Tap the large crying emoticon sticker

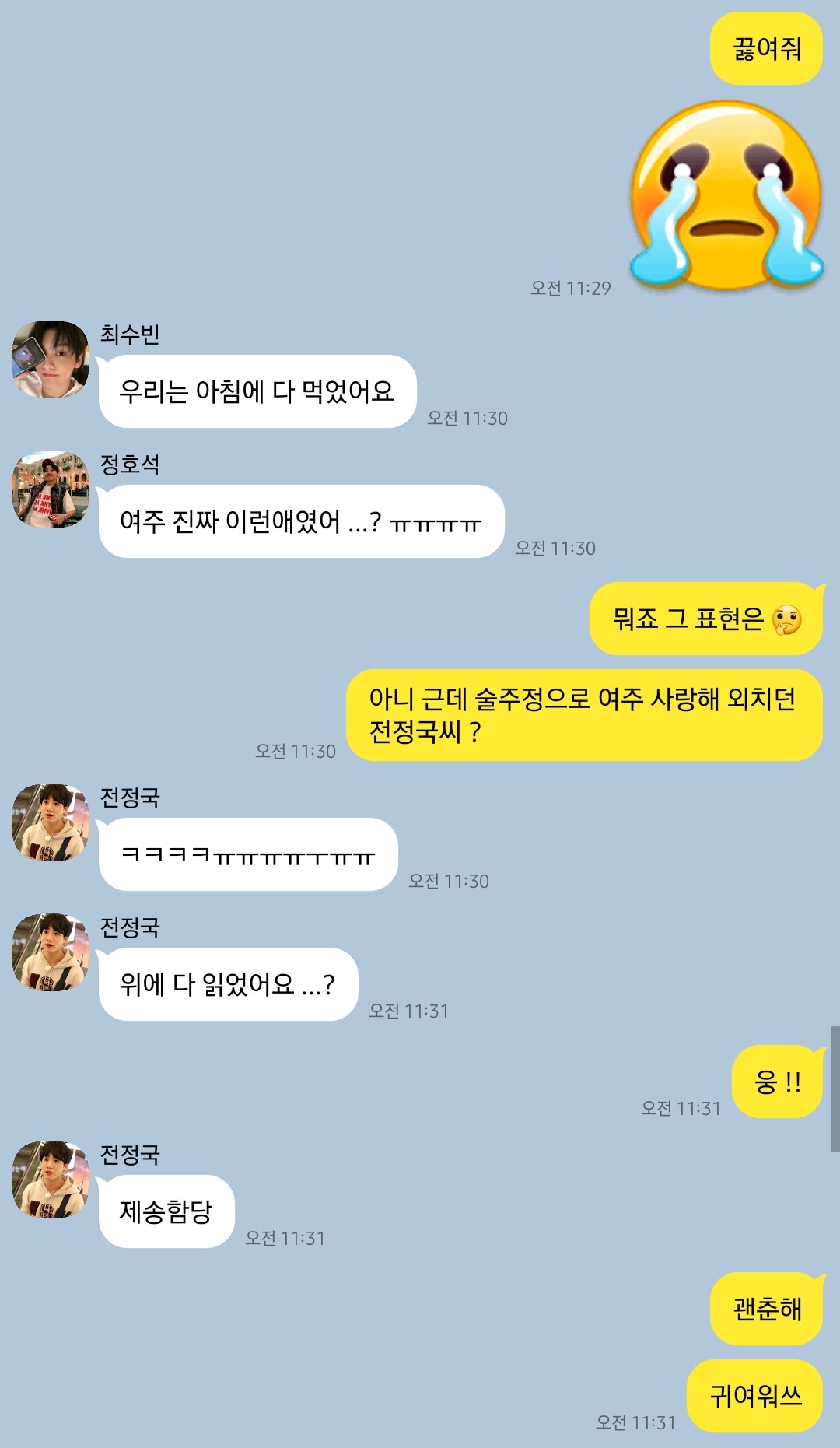click(726, 195)
